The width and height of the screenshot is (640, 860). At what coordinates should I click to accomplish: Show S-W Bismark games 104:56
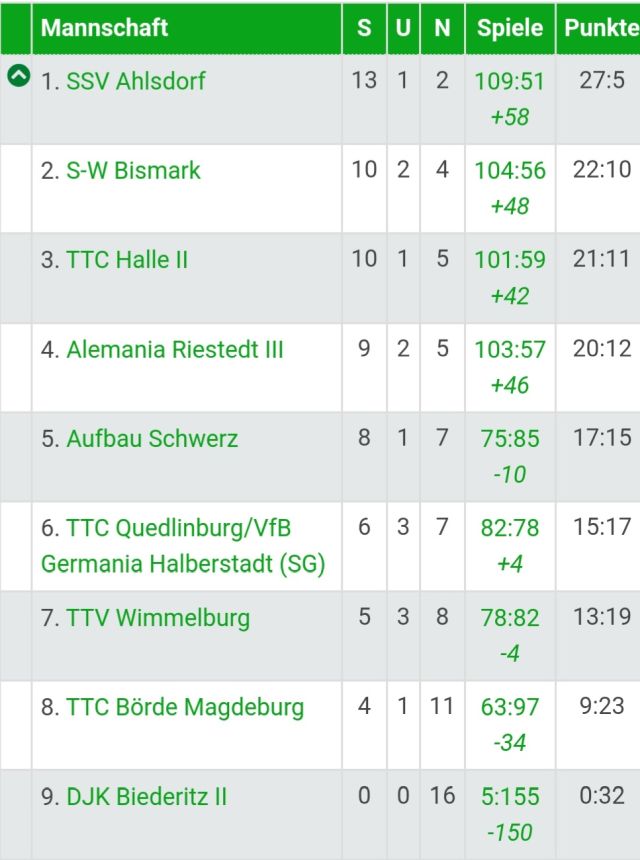[510, 171]
